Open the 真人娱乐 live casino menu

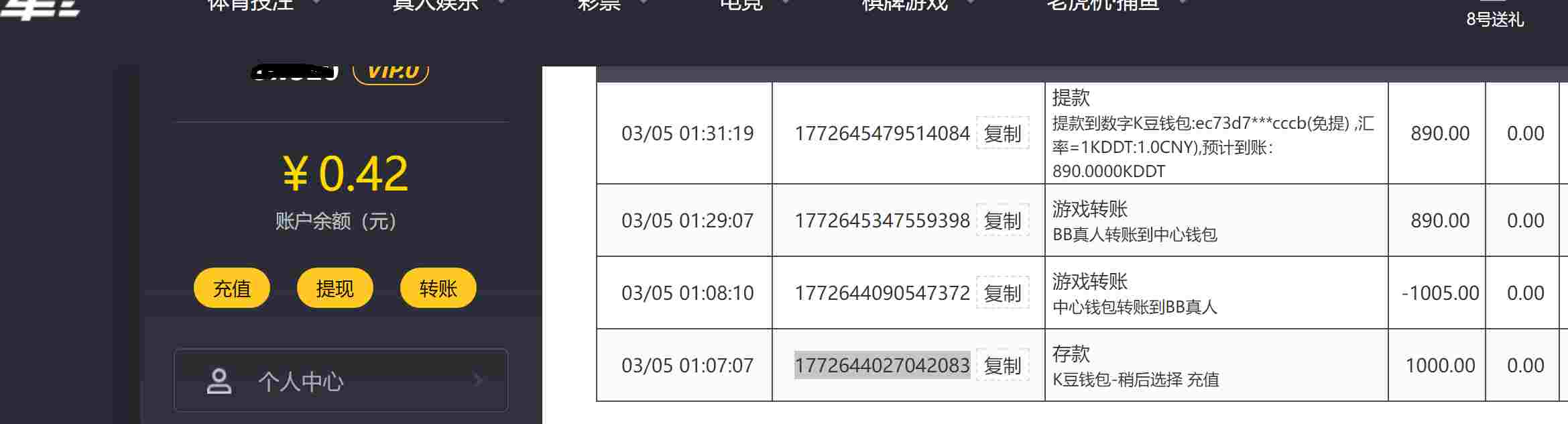click(x=436, y=5)
